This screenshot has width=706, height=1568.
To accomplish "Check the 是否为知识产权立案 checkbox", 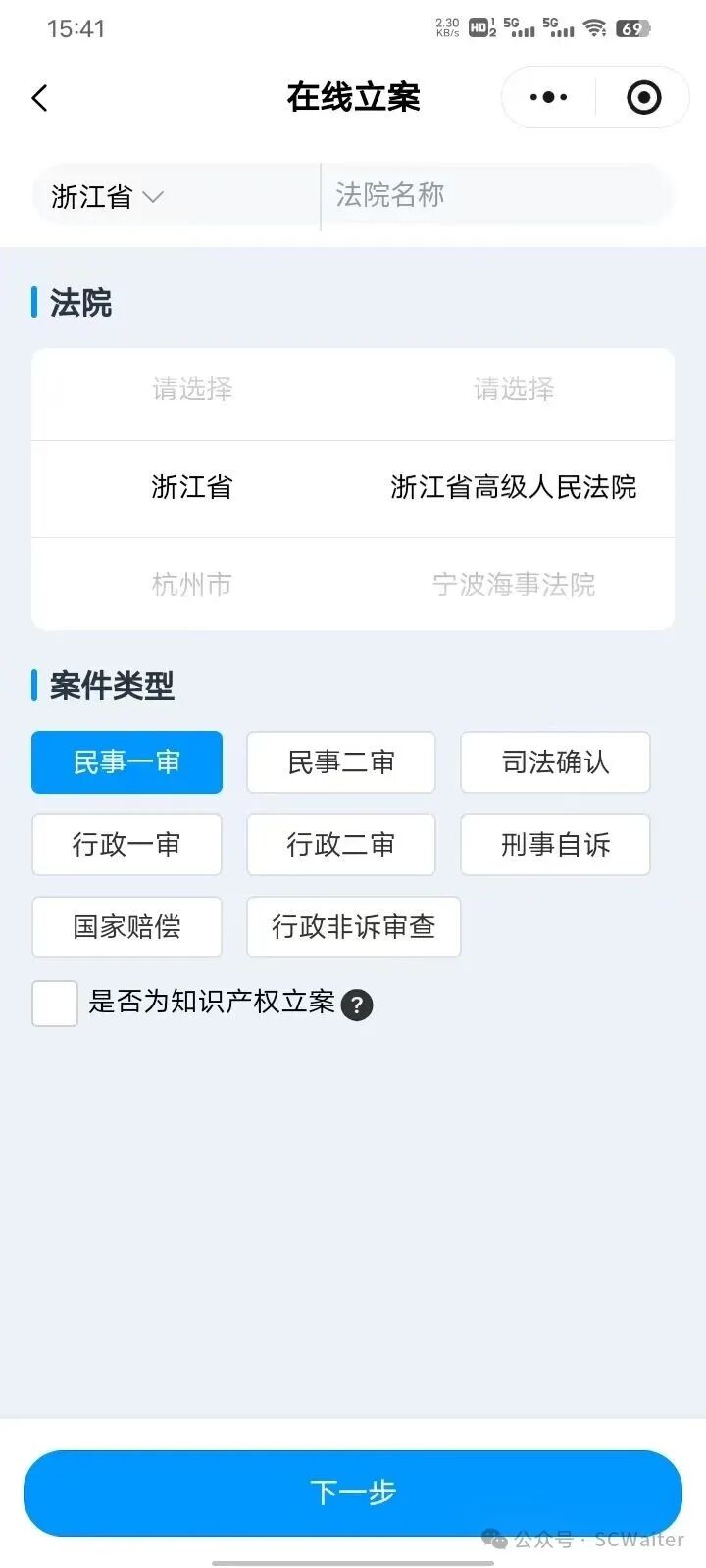I will [54, 1004].
